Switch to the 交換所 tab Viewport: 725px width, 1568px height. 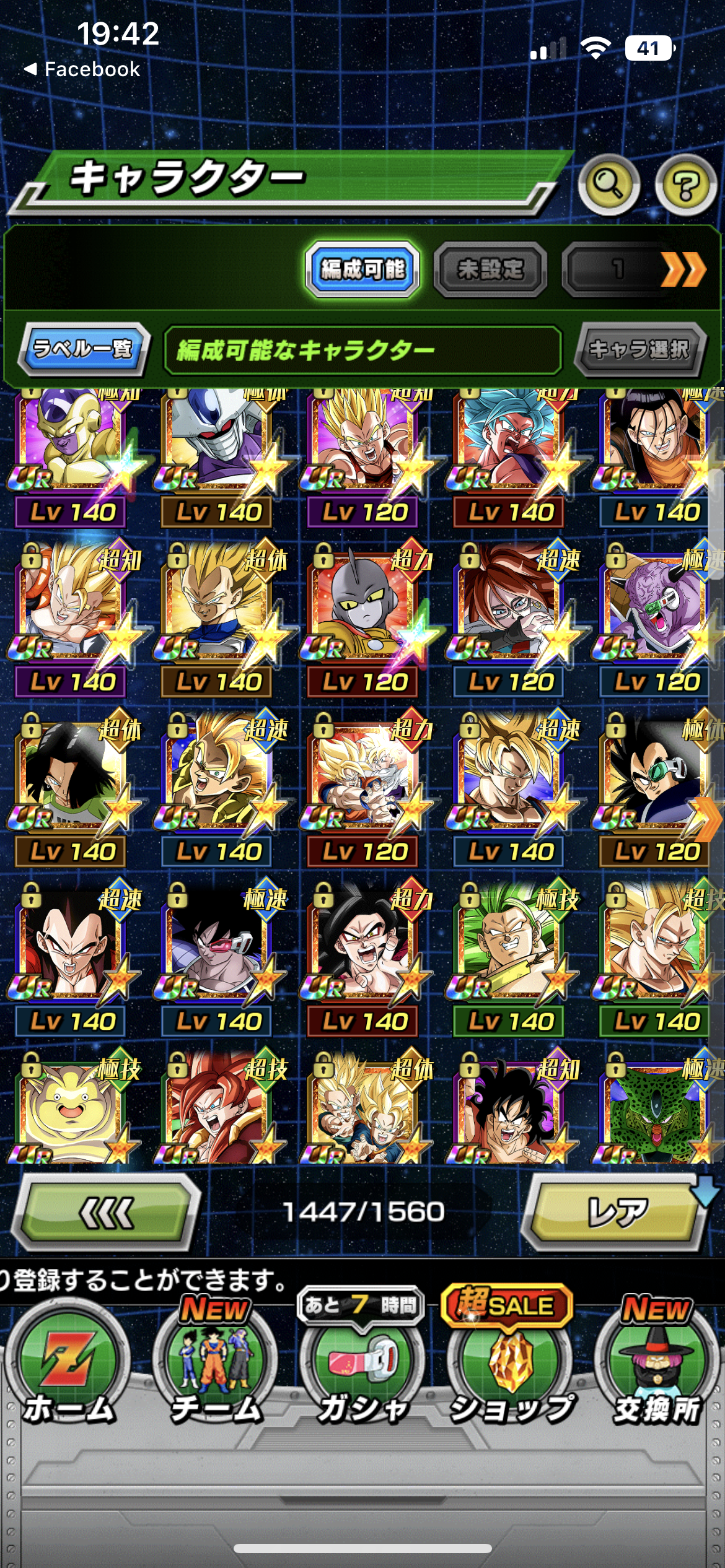[657, 1370]
